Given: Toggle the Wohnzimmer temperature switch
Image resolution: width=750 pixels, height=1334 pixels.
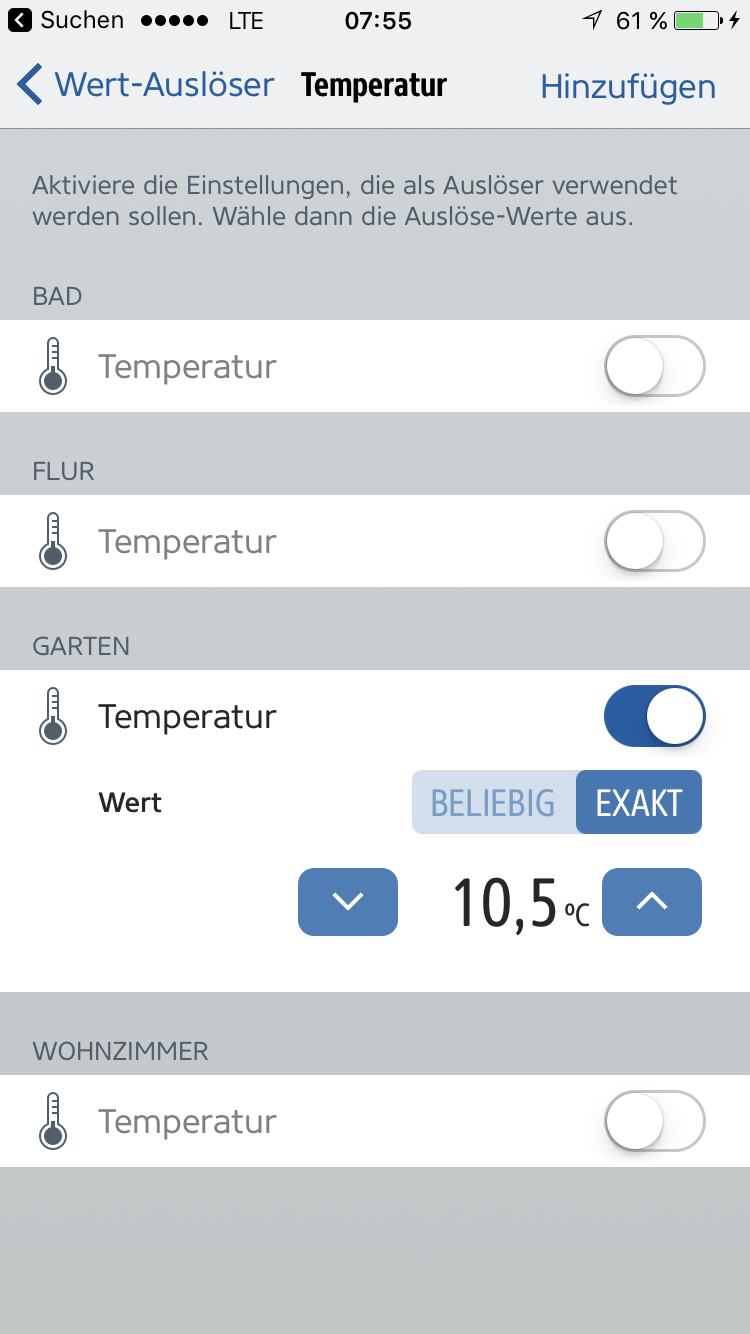Looking at the screenshot, I should [x=654, y=1121].
